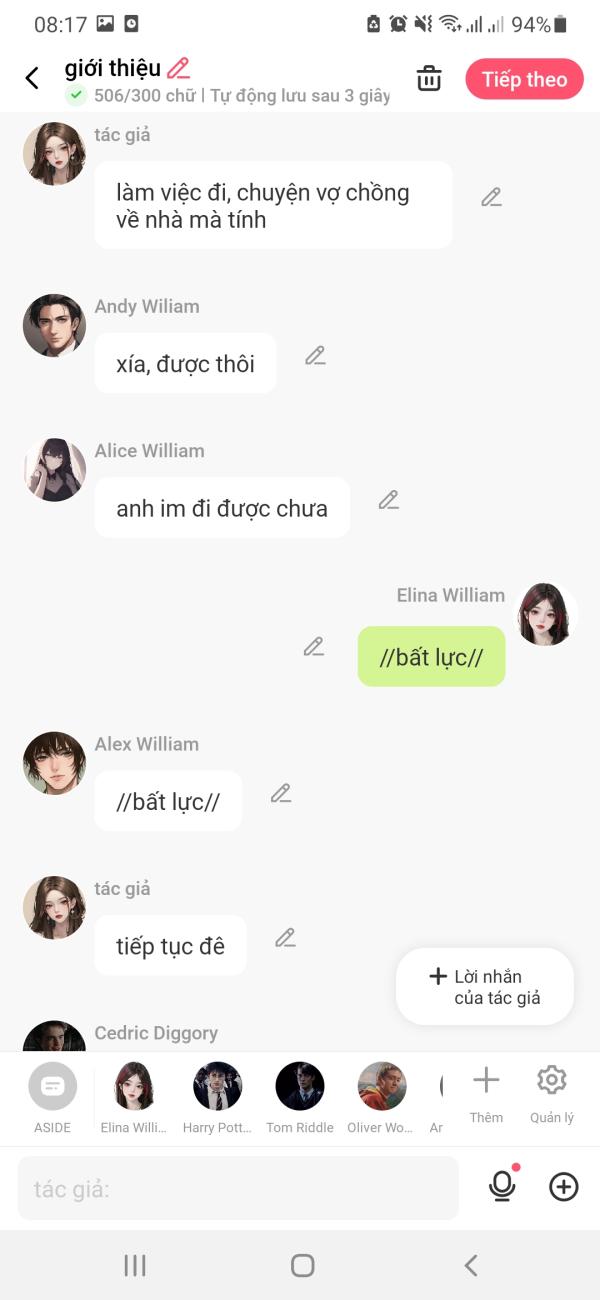Choose Harry Potter as the speaker
Image resolution: width=600 pixels, height=1300 pixels.
click(x=217, y=1097)
